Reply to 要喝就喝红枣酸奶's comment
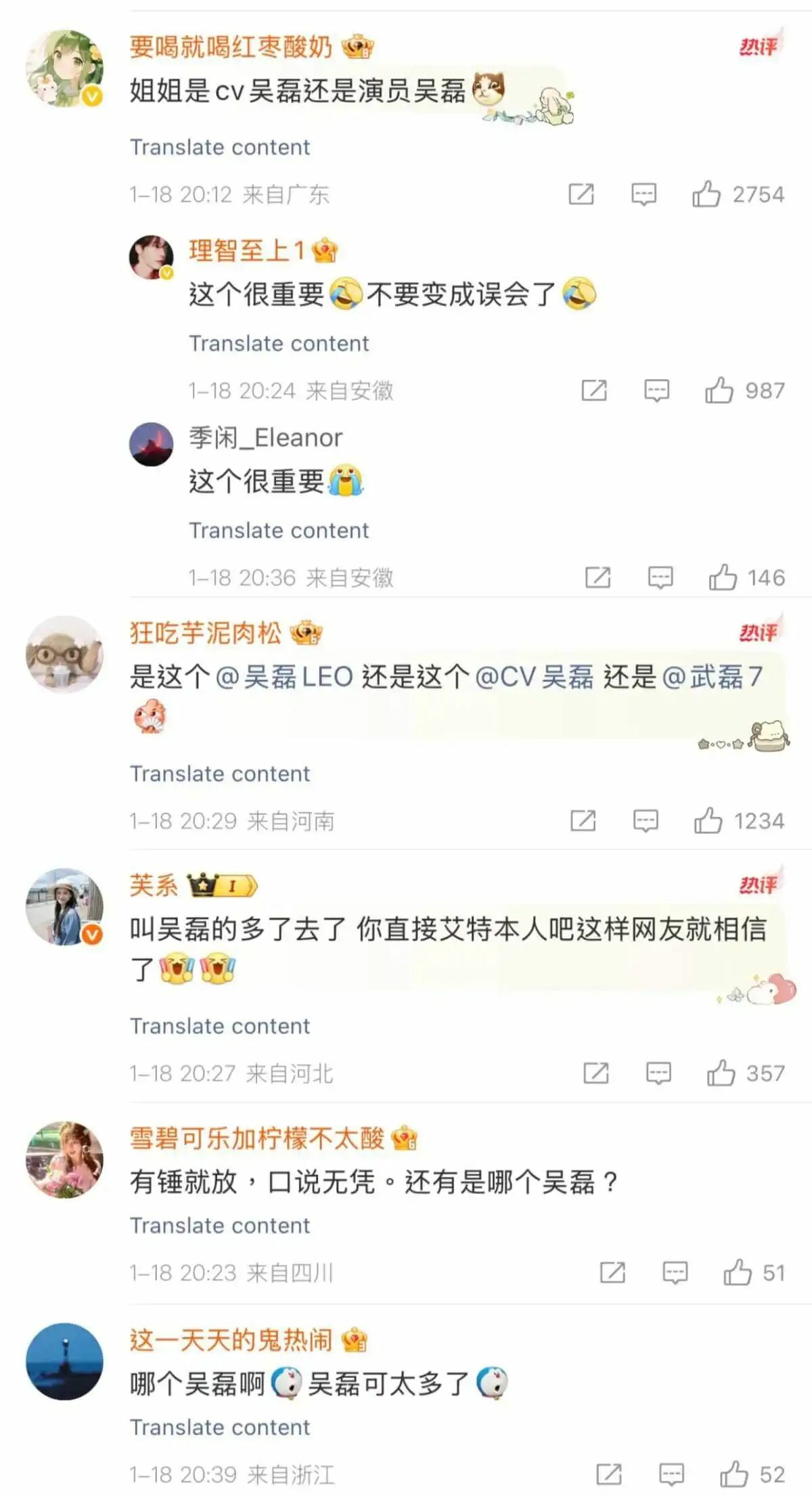Viewport: 812px width, 1497px height. pos(644,194)
